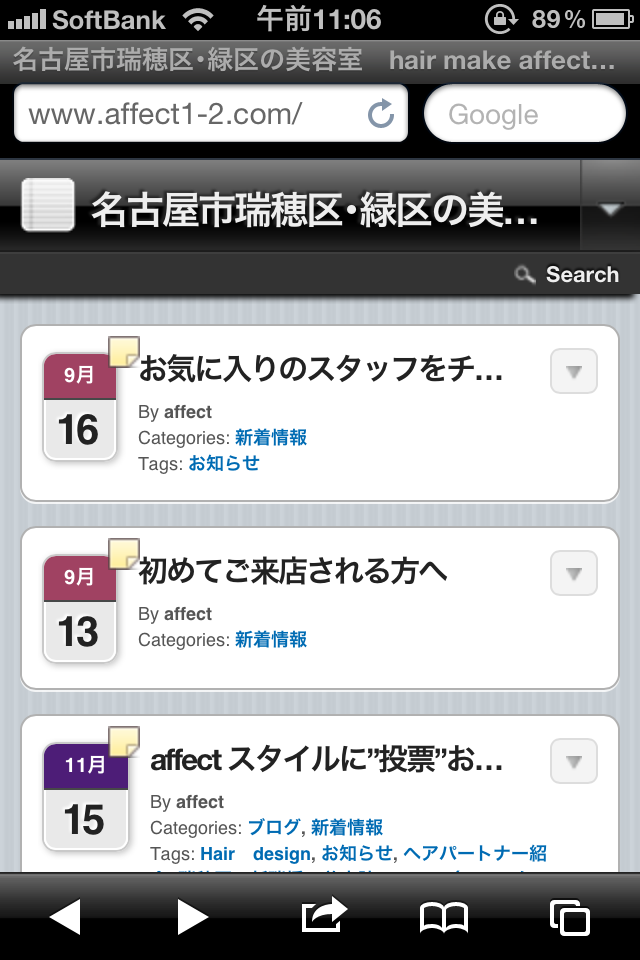Open post affect スタイルに”投票”お…

[326, 760]
